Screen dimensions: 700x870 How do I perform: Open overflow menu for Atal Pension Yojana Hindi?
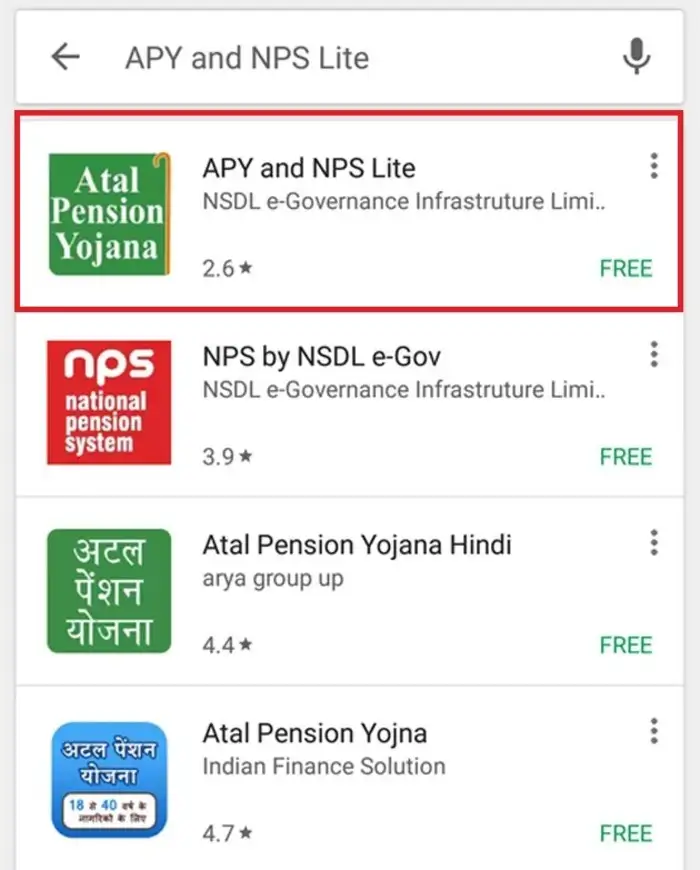pyautogui.click(x=653, y=543)
